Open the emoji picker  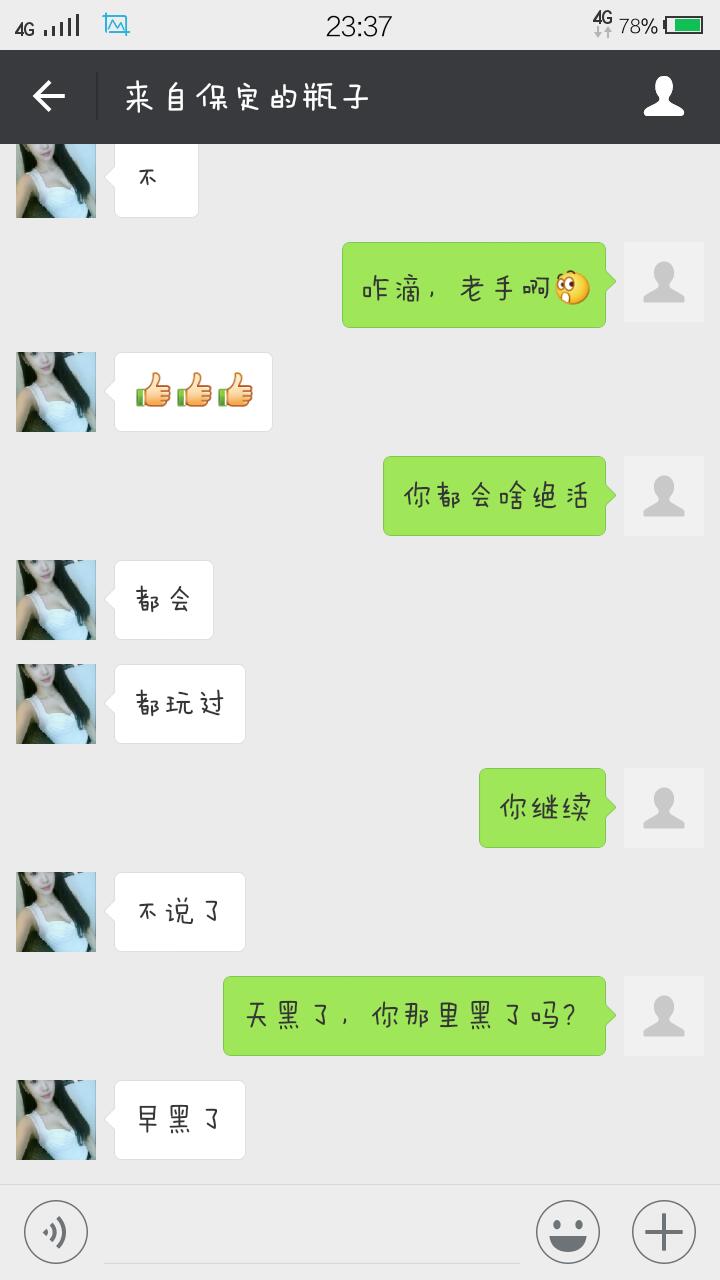click(567, 1232)
